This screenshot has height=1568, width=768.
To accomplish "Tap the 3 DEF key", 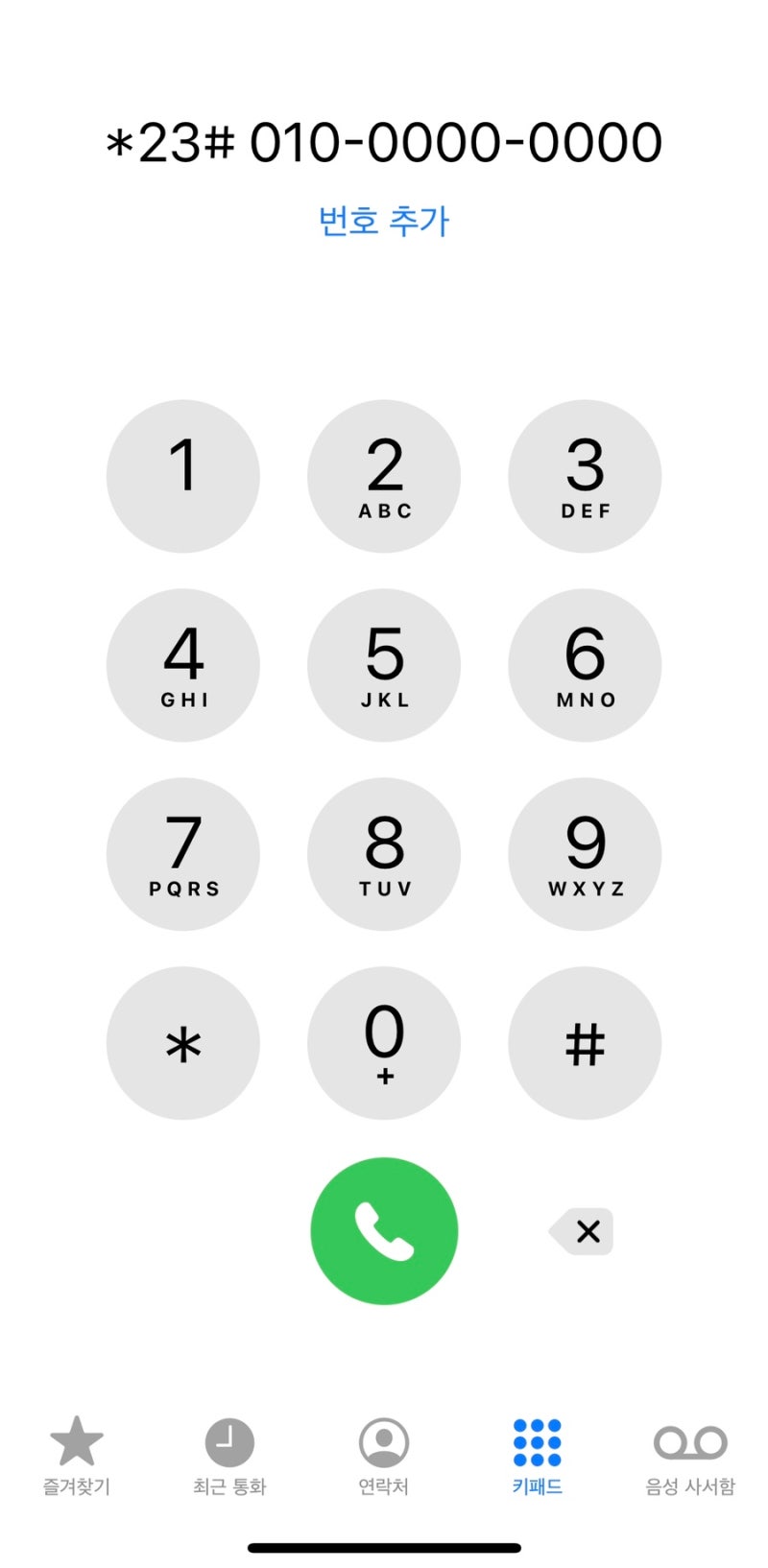I will click(585, 476).
